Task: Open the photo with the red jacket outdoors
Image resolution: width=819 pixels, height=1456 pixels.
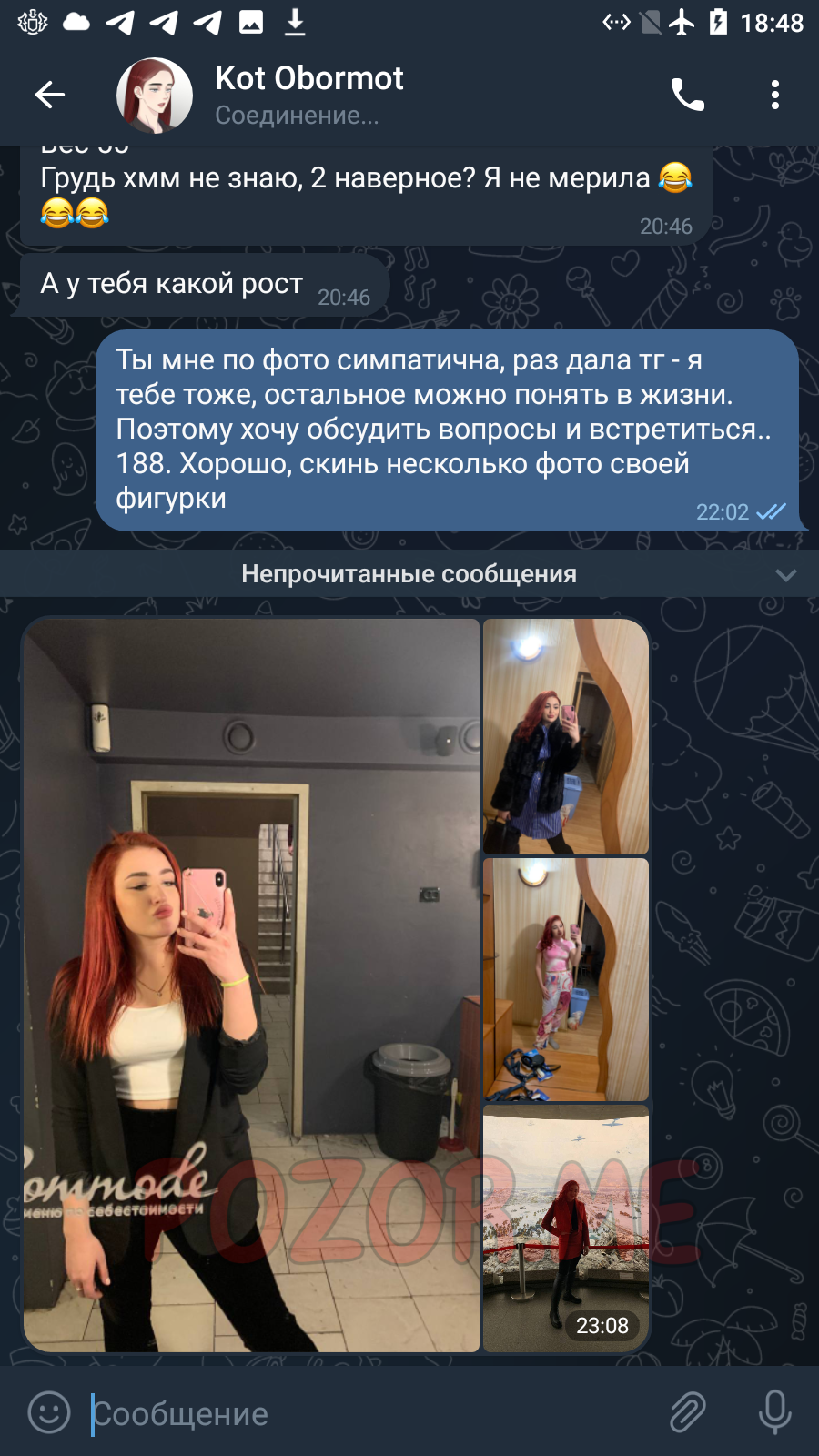Action: pos(566,1228)
